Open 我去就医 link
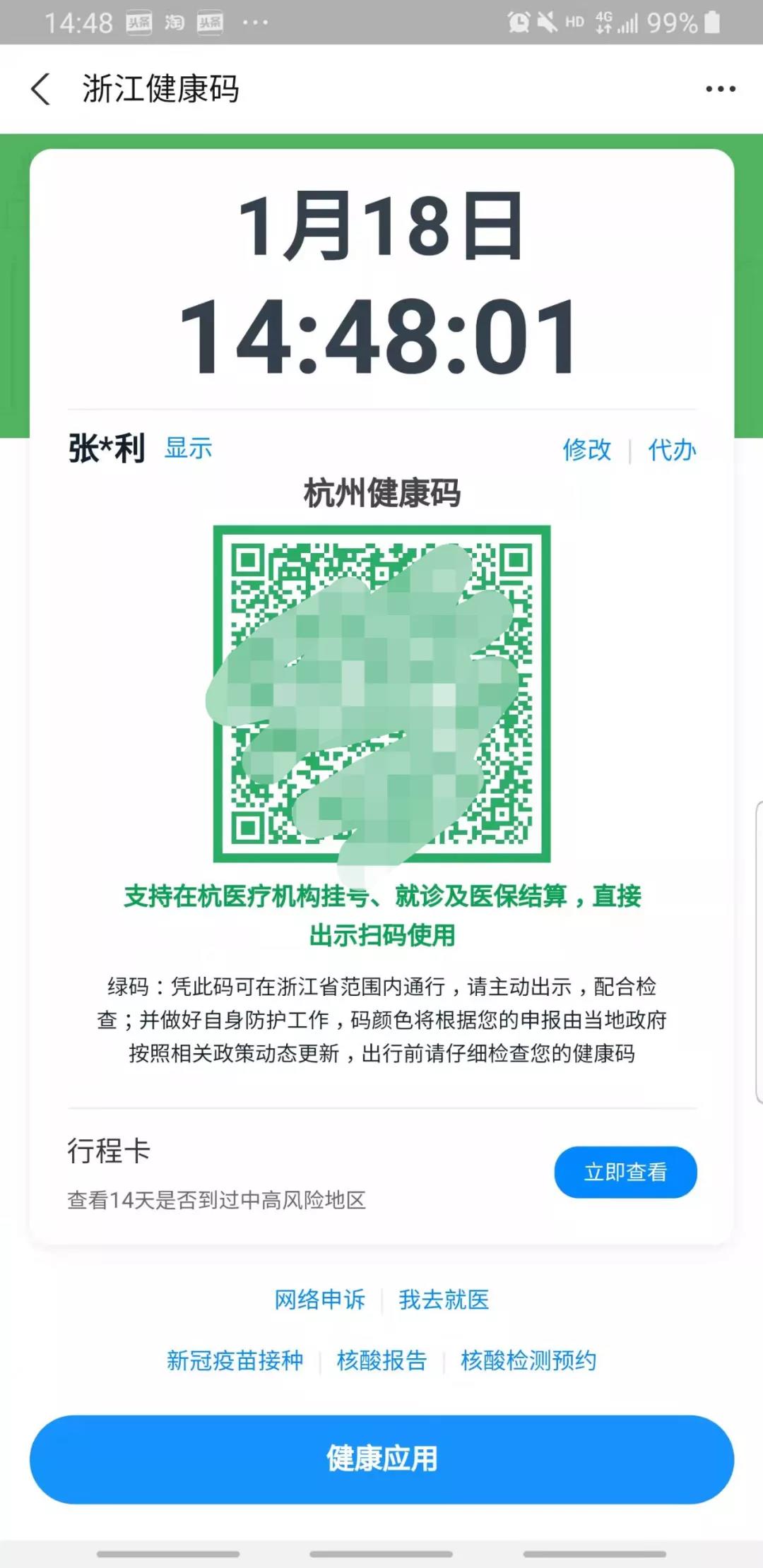Viewport: 763px width, 1568px height. point(444,1300)
